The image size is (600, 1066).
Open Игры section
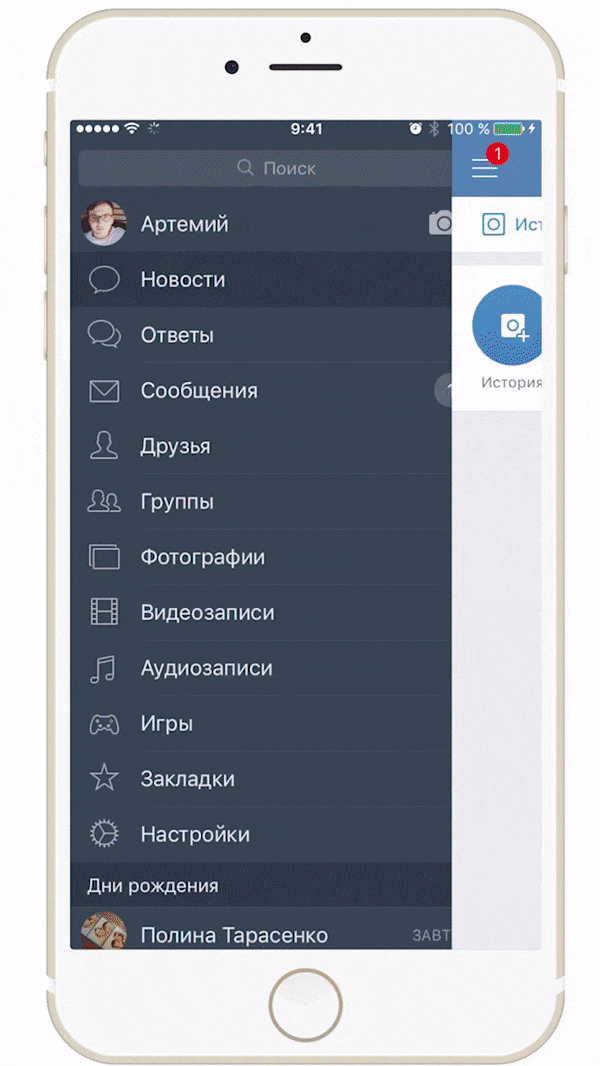tap(167, 724)
